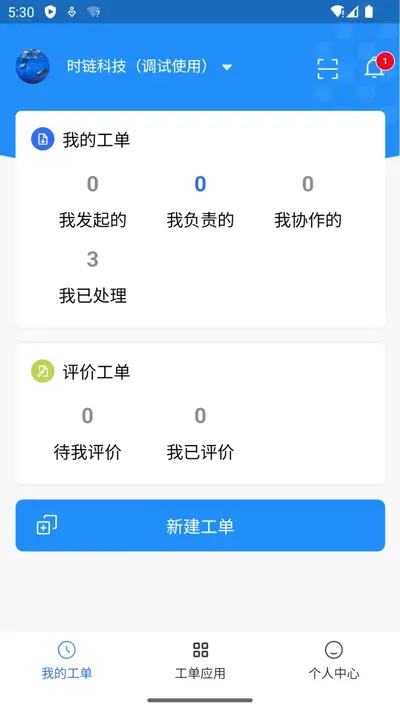The image size is (400, 712).
Task: Tap the profile avatar picture
Action: tap(33, 67)
